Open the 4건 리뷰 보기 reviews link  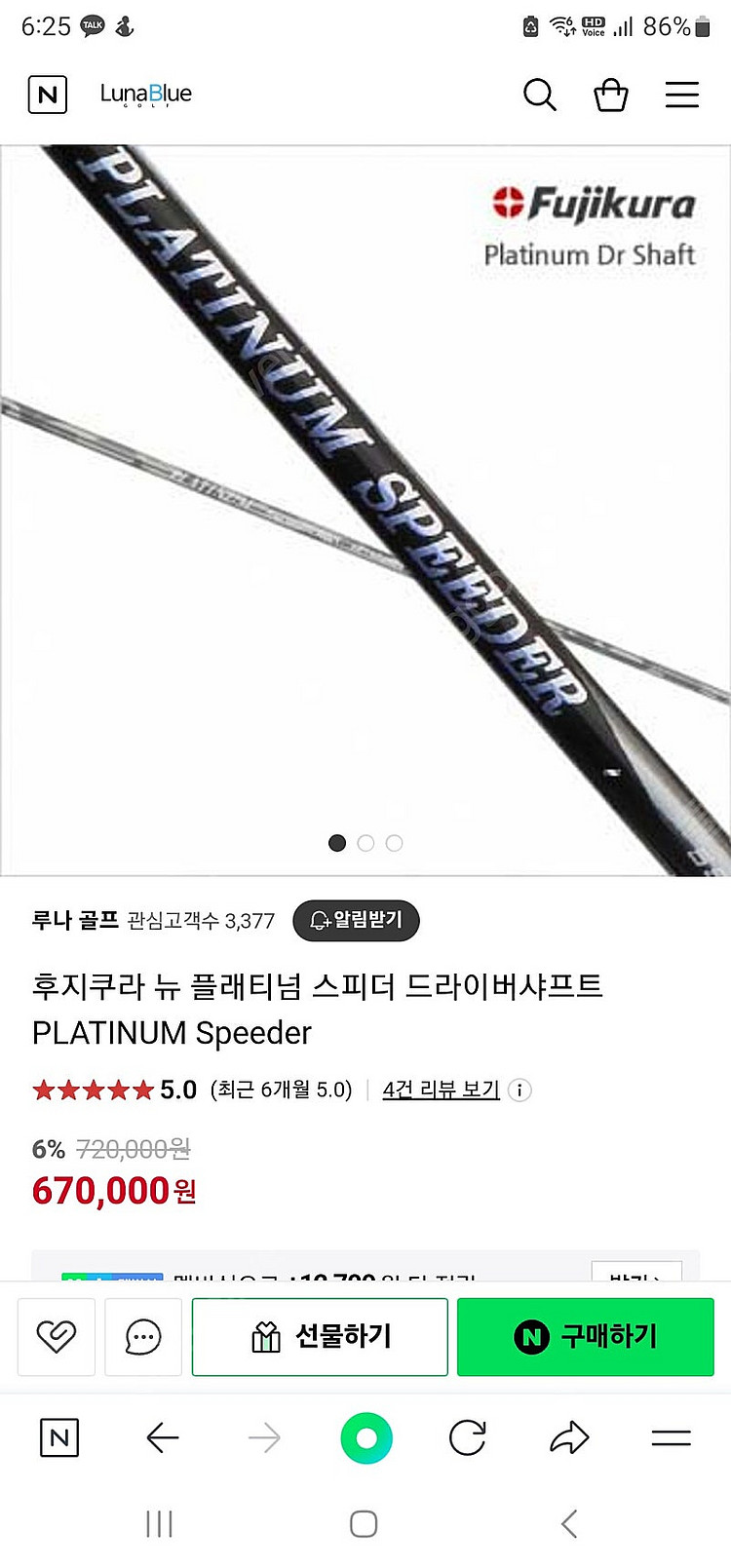click(440, 1090)
